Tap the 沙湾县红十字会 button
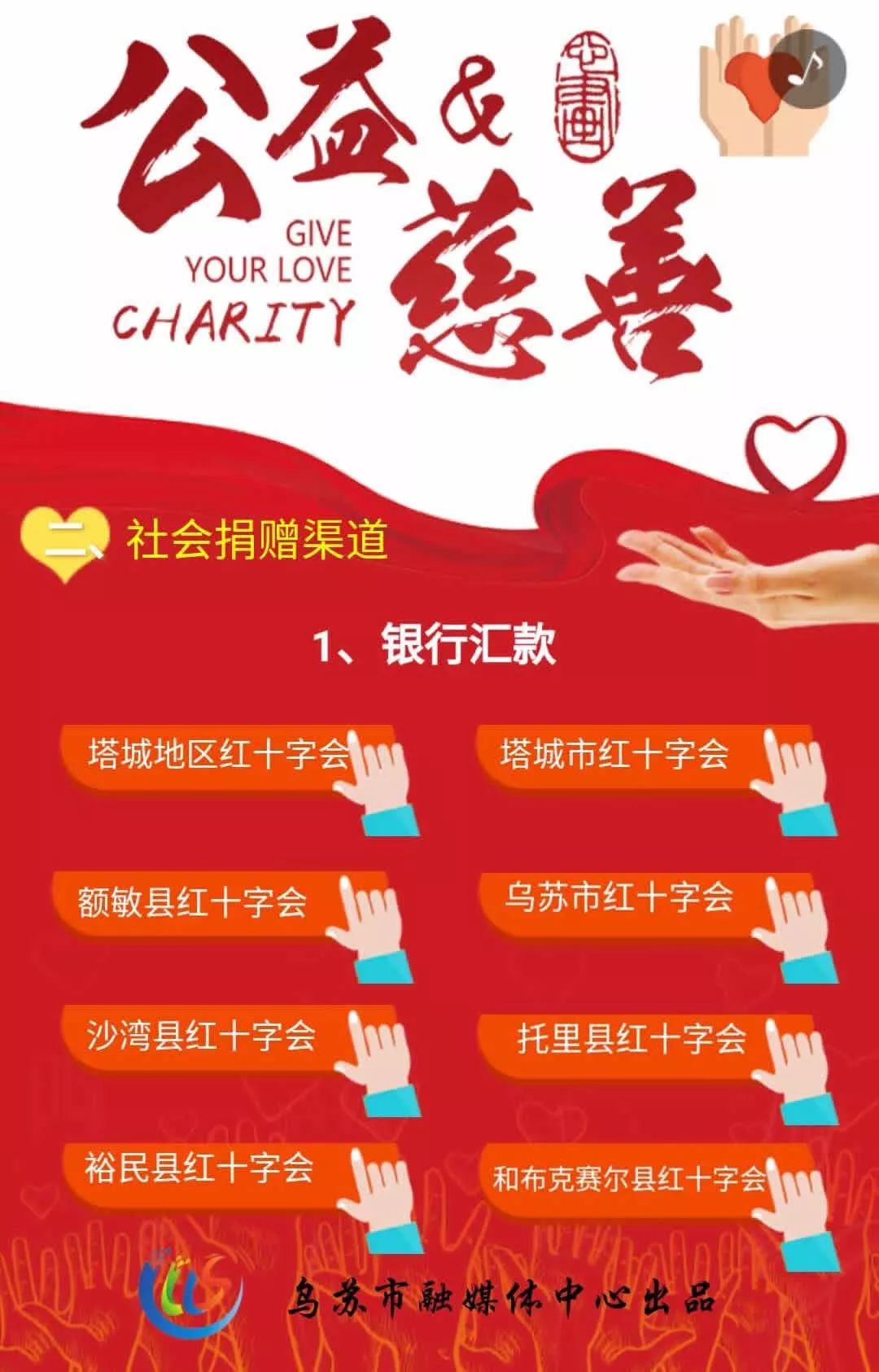Image resolution: width=879 pixels, height=1372 pixels. point(201,1037)
